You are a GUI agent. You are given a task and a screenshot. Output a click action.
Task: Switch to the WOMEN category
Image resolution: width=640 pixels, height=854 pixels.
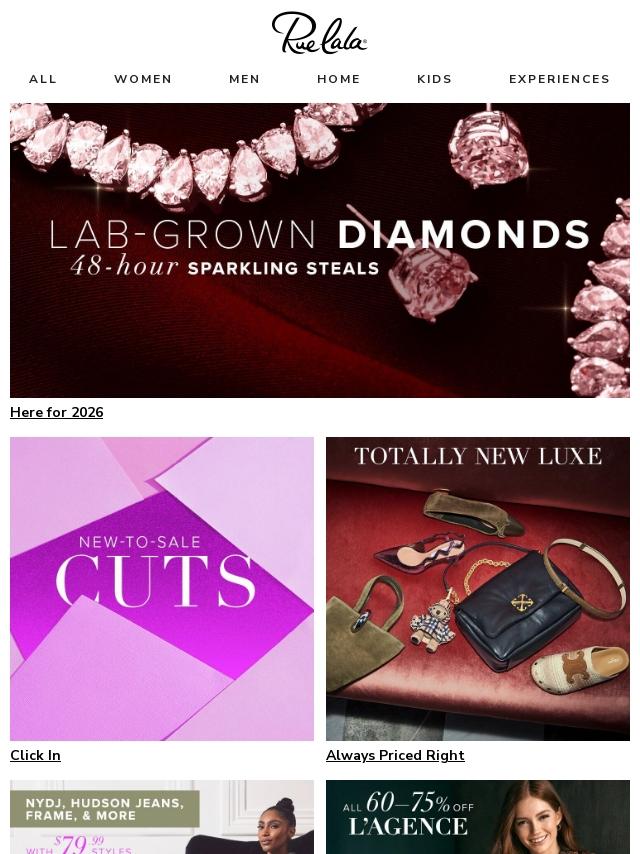pos(143,79)
